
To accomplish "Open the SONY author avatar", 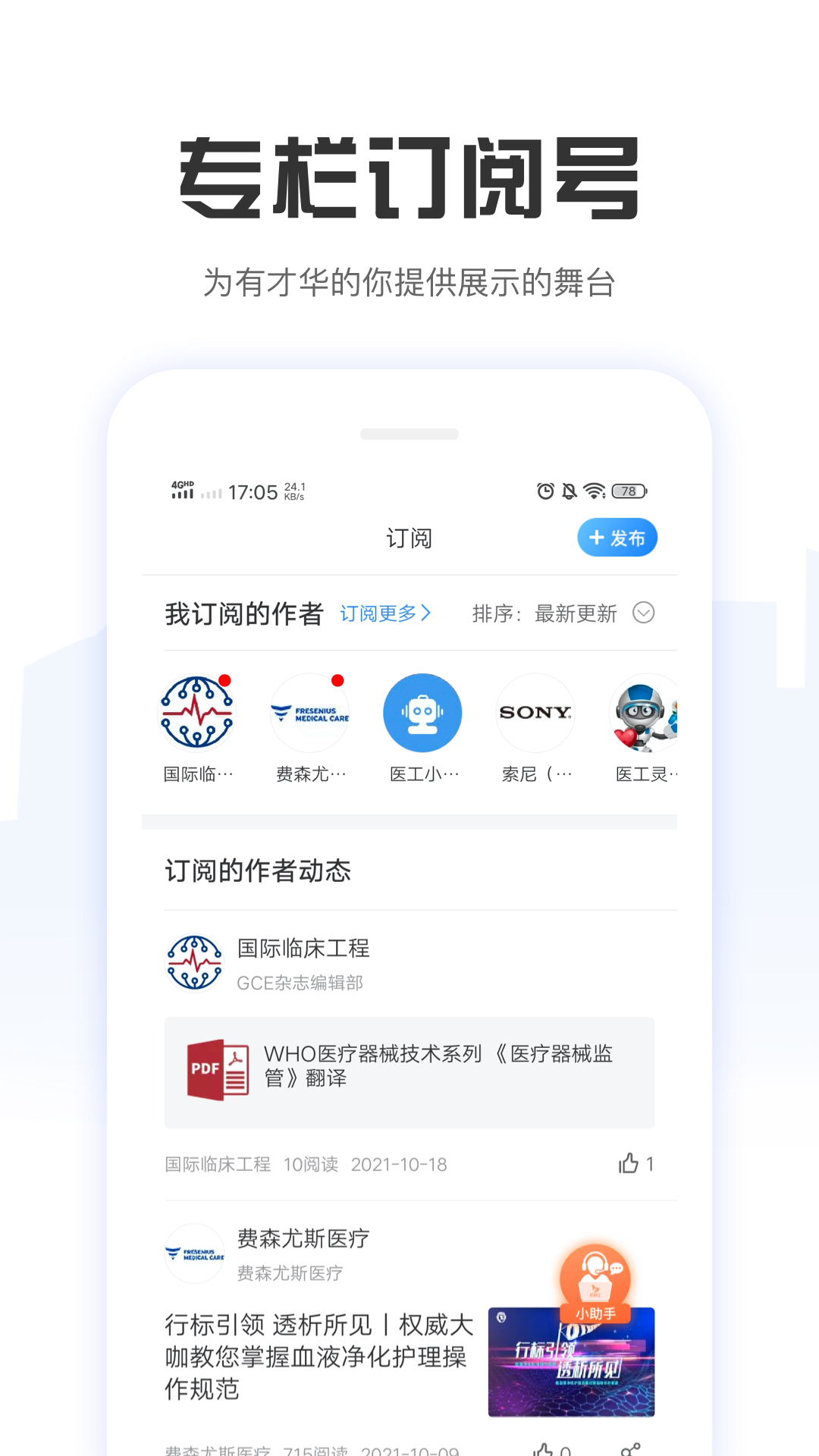I will tap(535, 712).
